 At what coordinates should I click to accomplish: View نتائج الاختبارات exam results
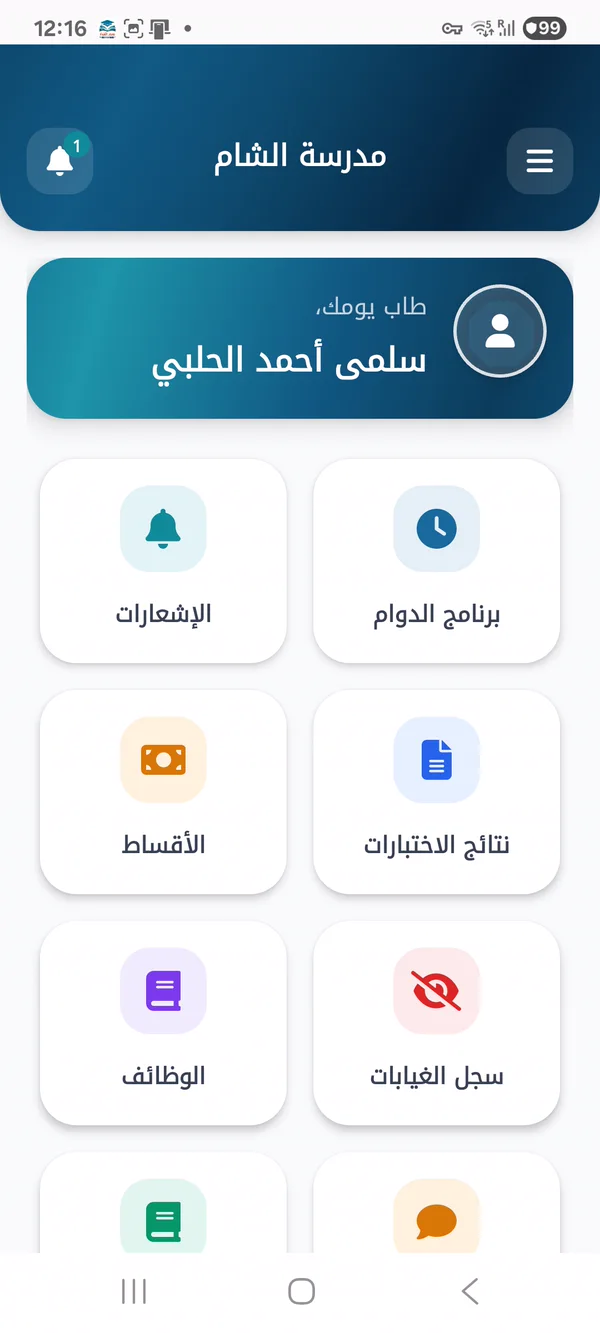click(436, 792)
